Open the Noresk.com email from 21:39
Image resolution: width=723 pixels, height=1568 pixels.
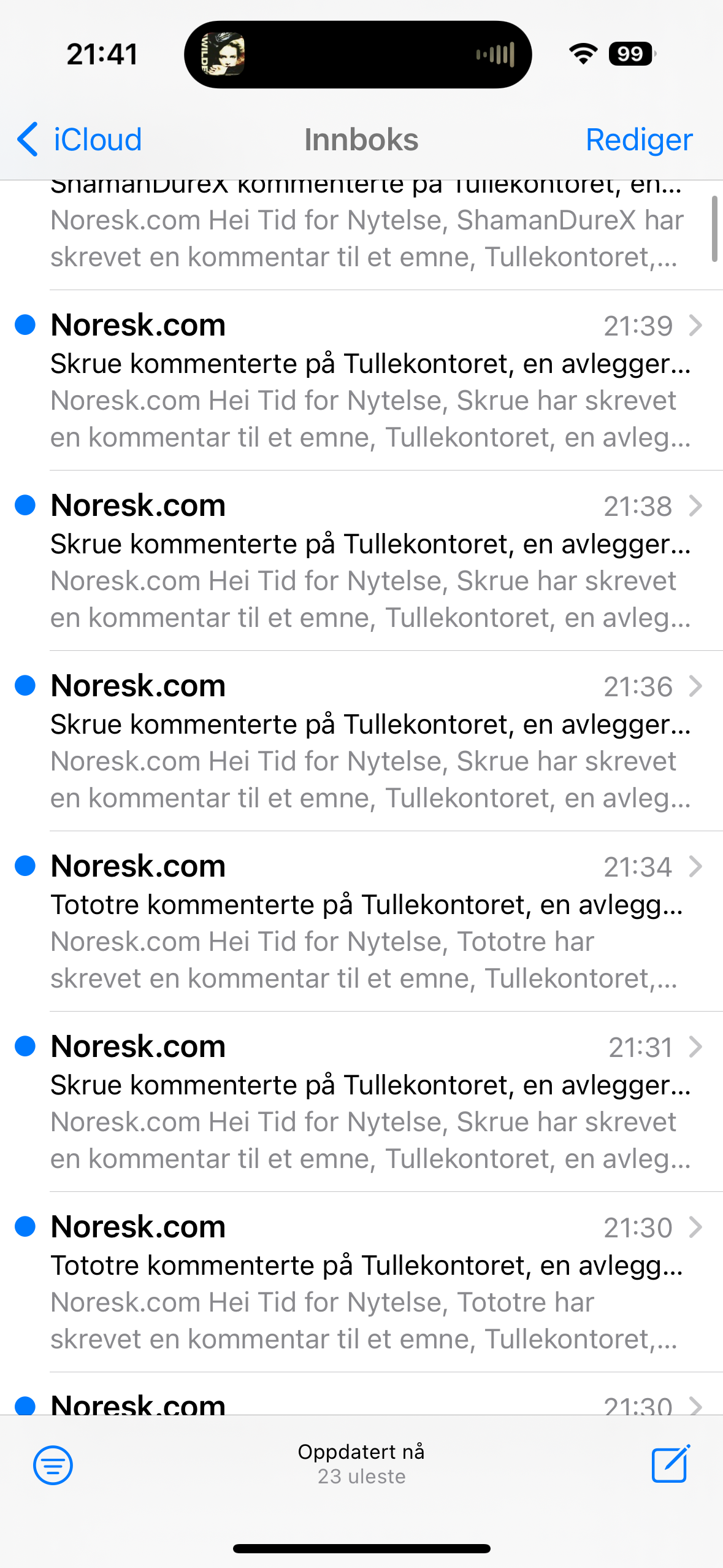(x=361, y=380)
